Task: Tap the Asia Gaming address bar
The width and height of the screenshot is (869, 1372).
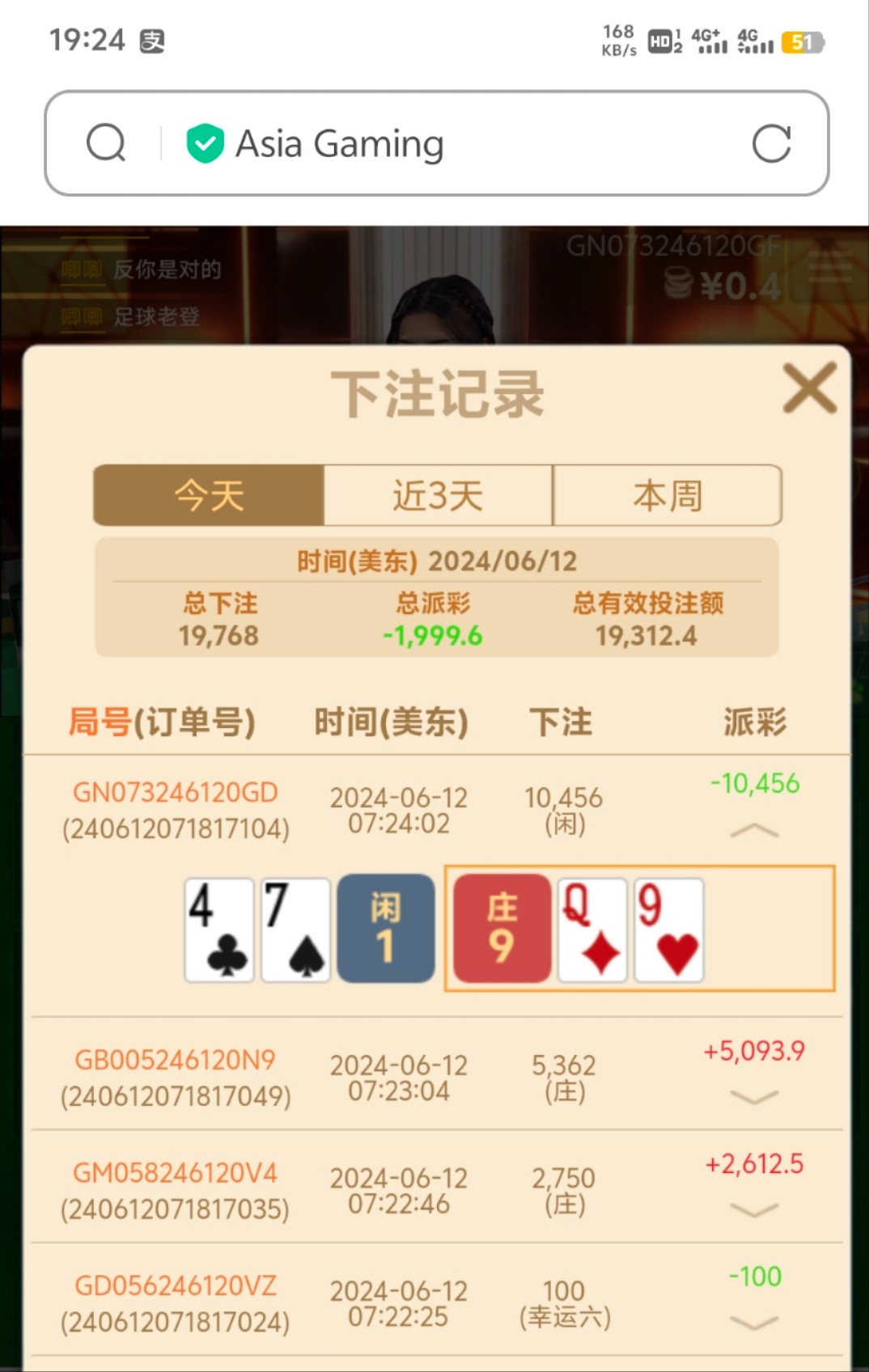Action: [x=453, y=144]
